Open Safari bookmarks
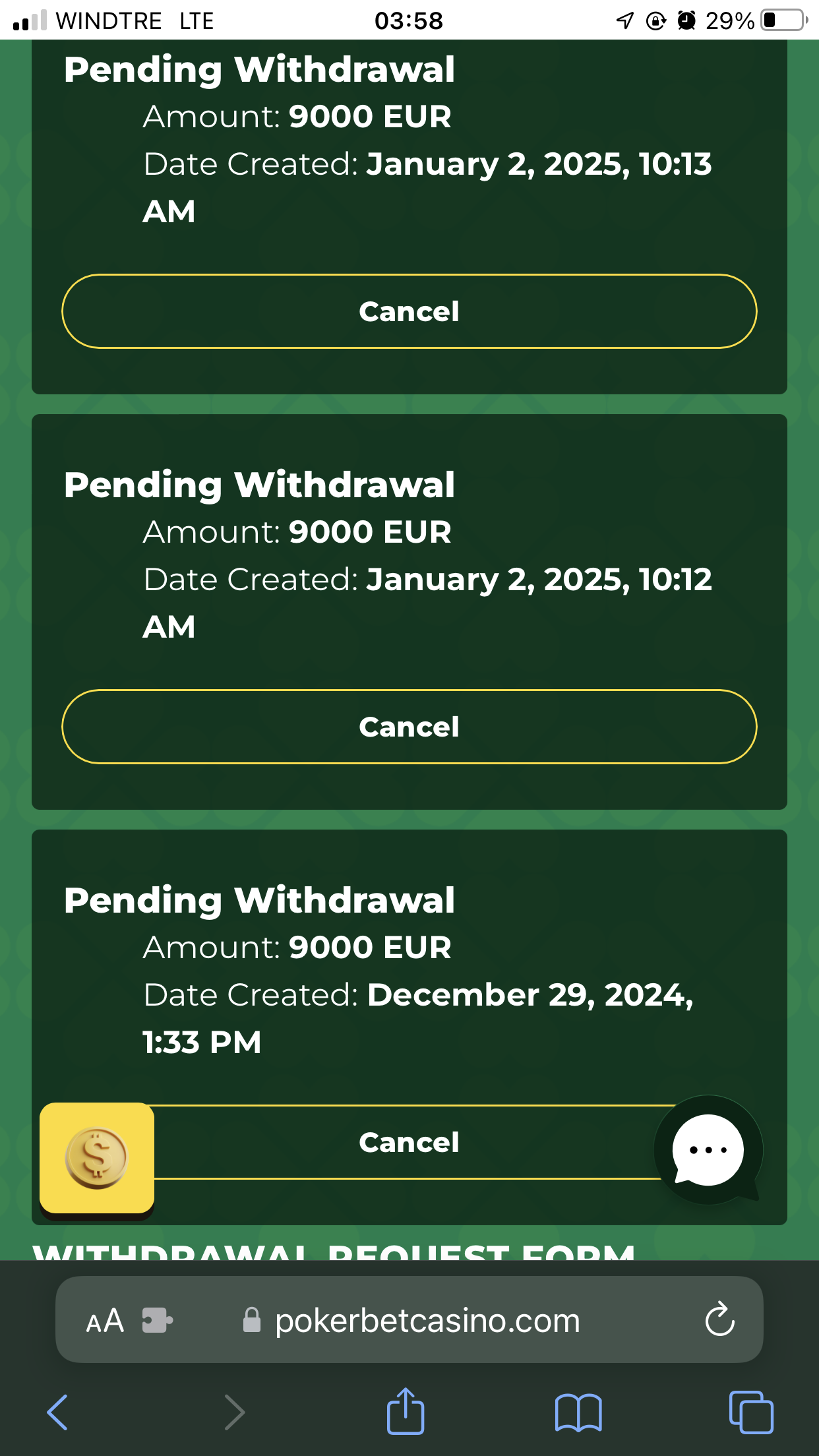Image resolution: width=819 pixels, height=1456 pixels. coord(578,1412)
